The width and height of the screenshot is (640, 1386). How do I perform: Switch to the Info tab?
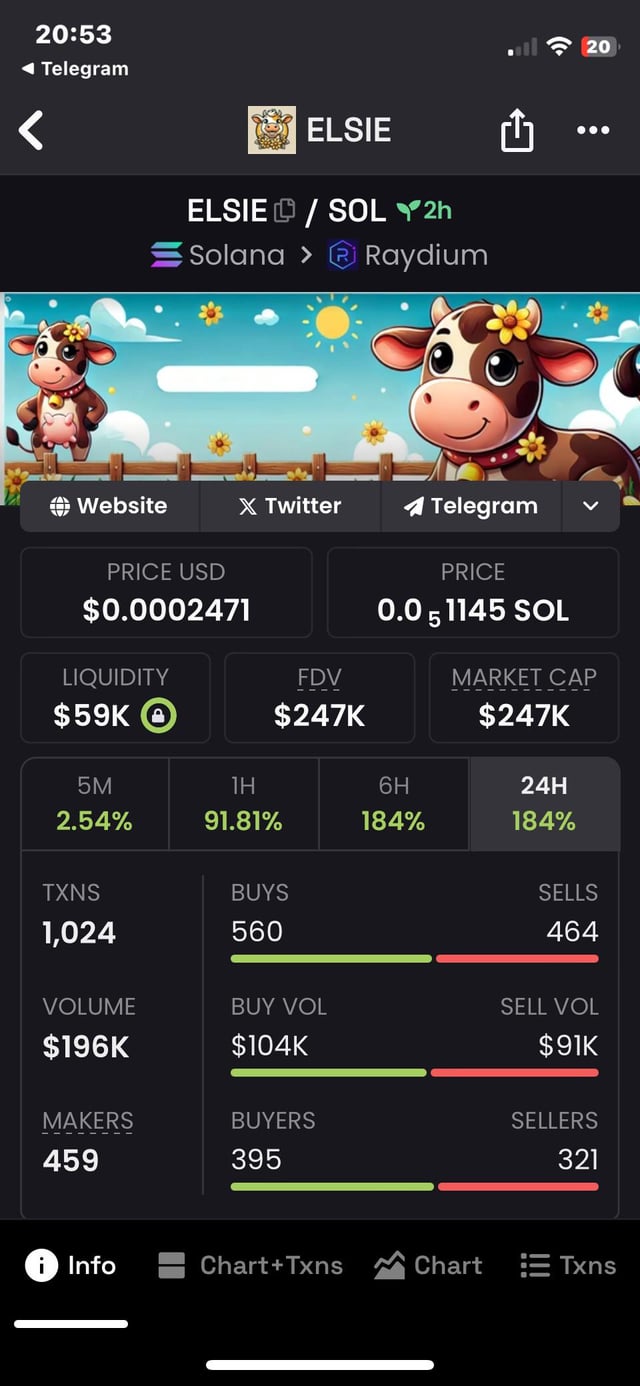click(x=70, y=1266)
